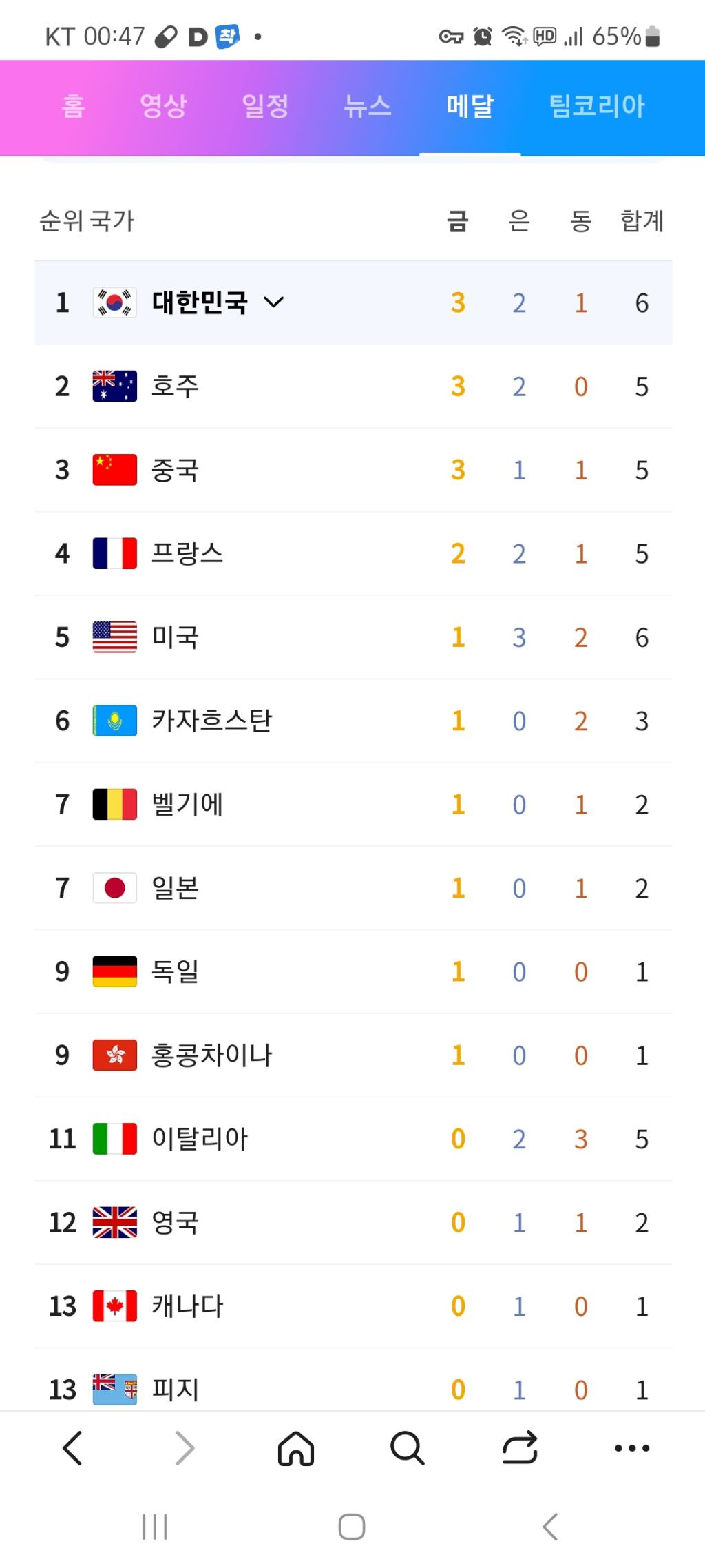Go back with the browser back arrow

pos(73,1447)
